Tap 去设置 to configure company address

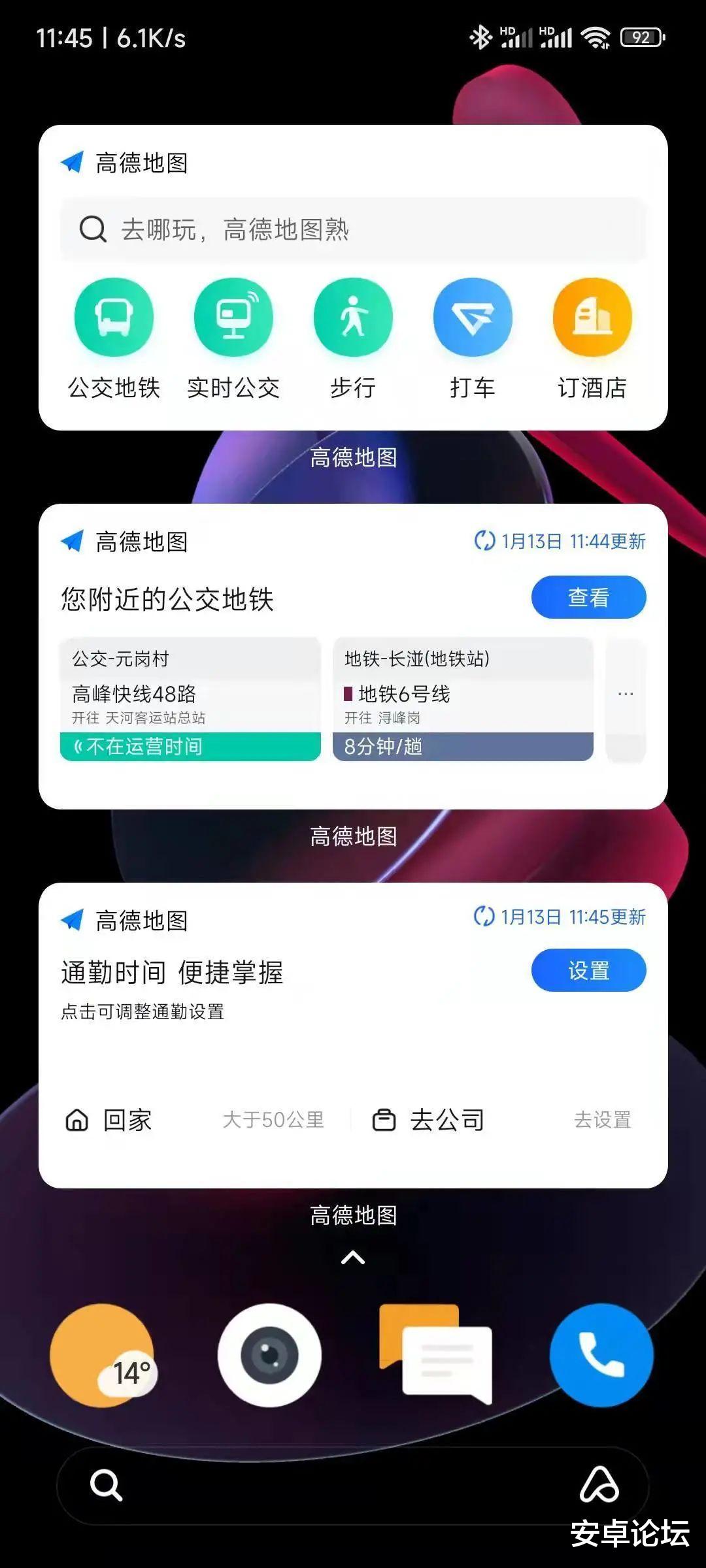coord(601,1119)
